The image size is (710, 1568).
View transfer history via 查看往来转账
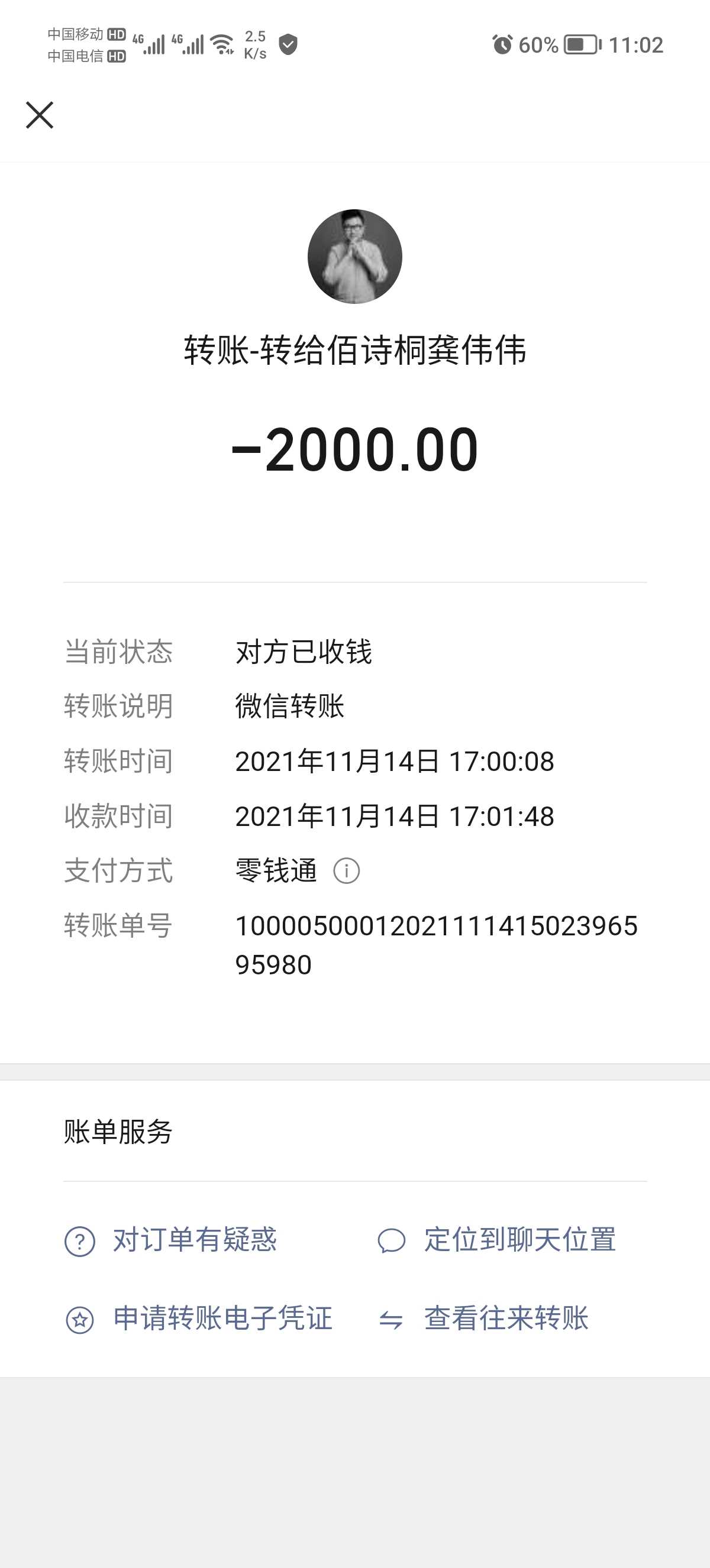coord(483,1319)
